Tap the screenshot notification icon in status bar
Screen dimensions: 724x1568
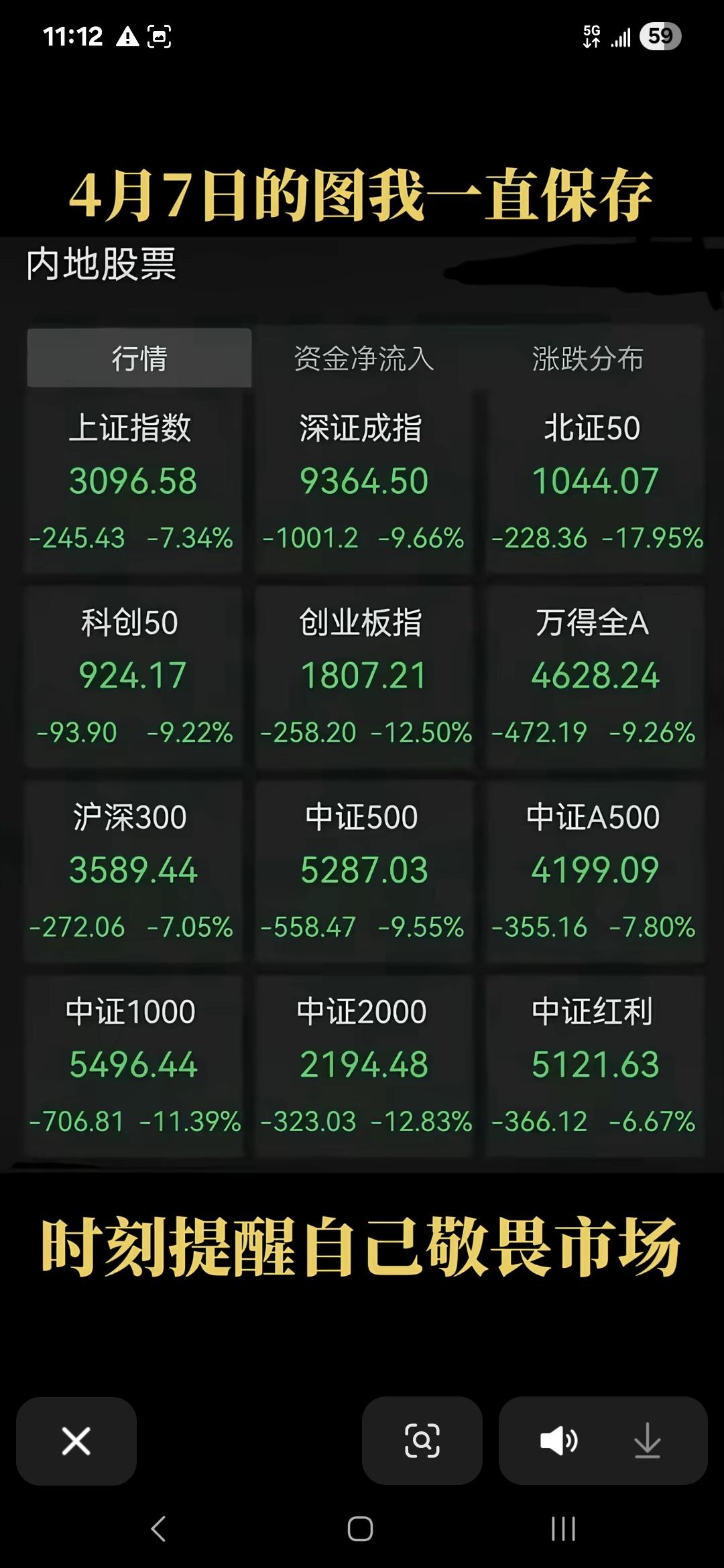(158, 37)
